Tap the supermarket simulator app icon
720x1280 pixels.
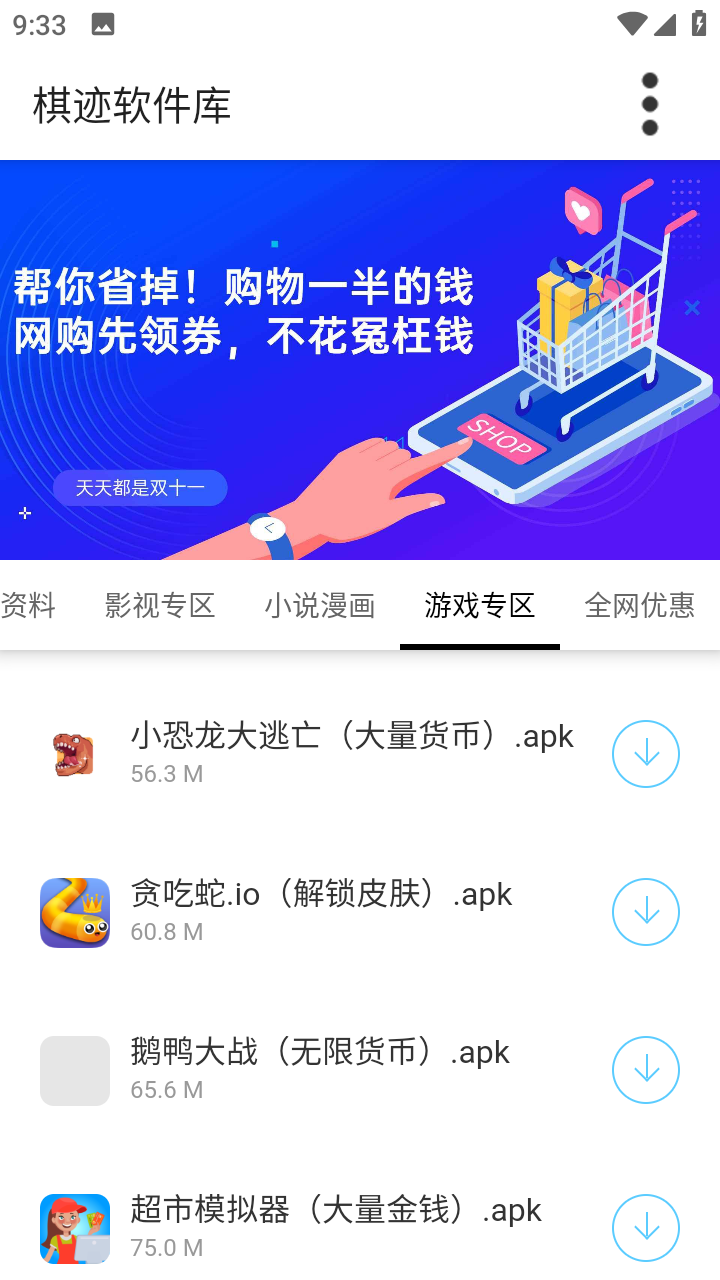[x=74, y=1227]
